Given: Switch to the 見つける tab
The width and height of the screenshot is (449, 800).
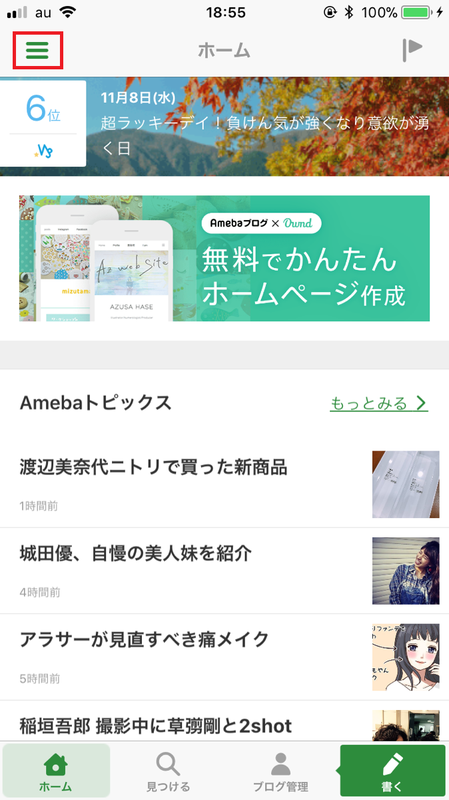Looking at the screenshot, I should click(168, 770).
